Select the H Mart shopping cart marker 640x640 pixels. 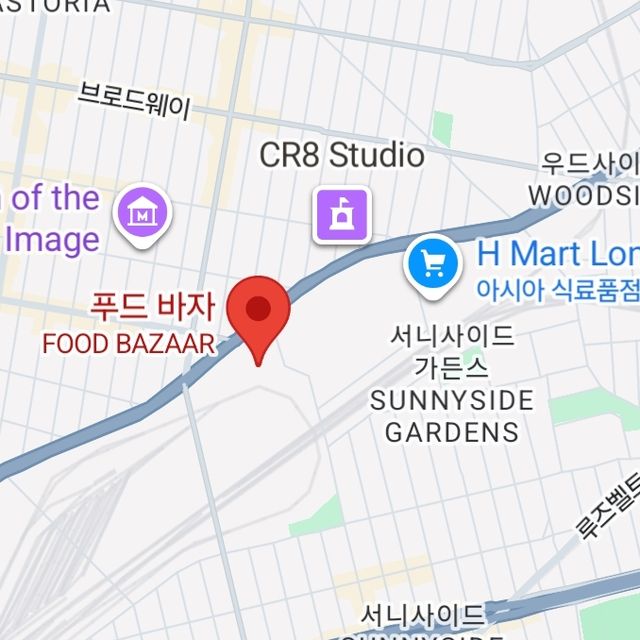pos(433,264)
